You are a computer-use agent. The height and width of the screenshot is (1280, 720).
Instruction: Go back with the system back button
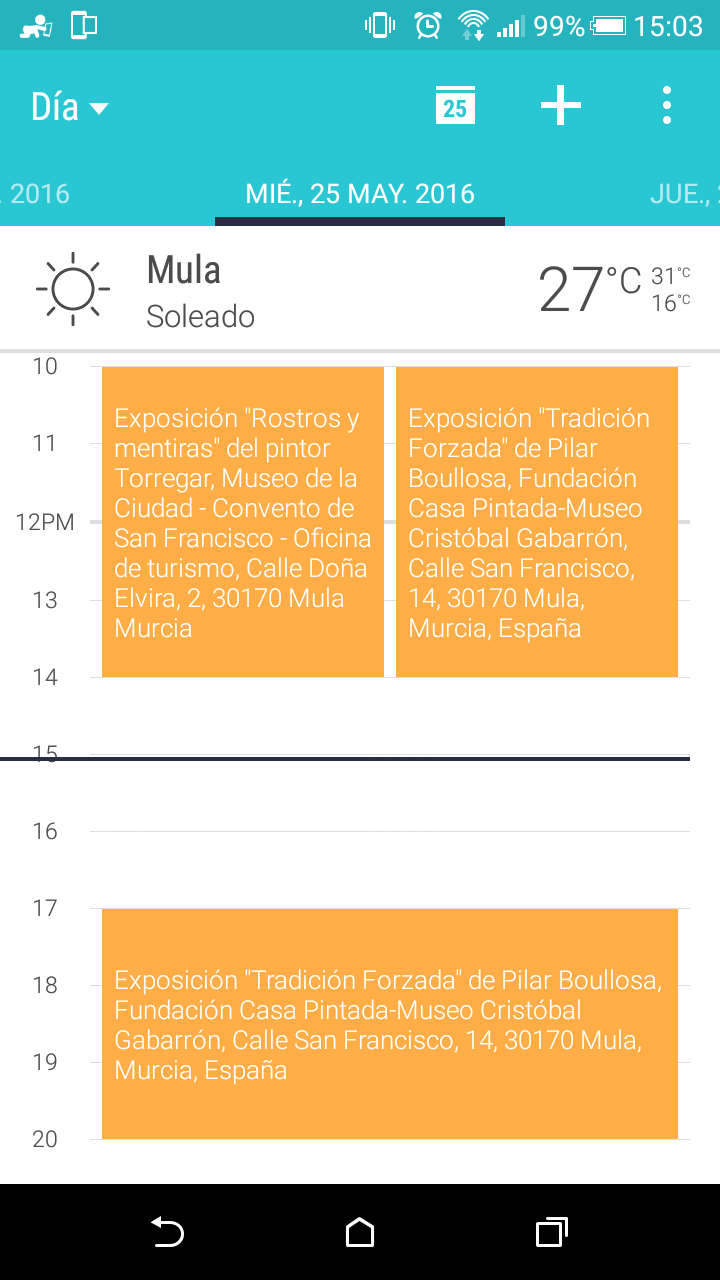(167, 1232)
